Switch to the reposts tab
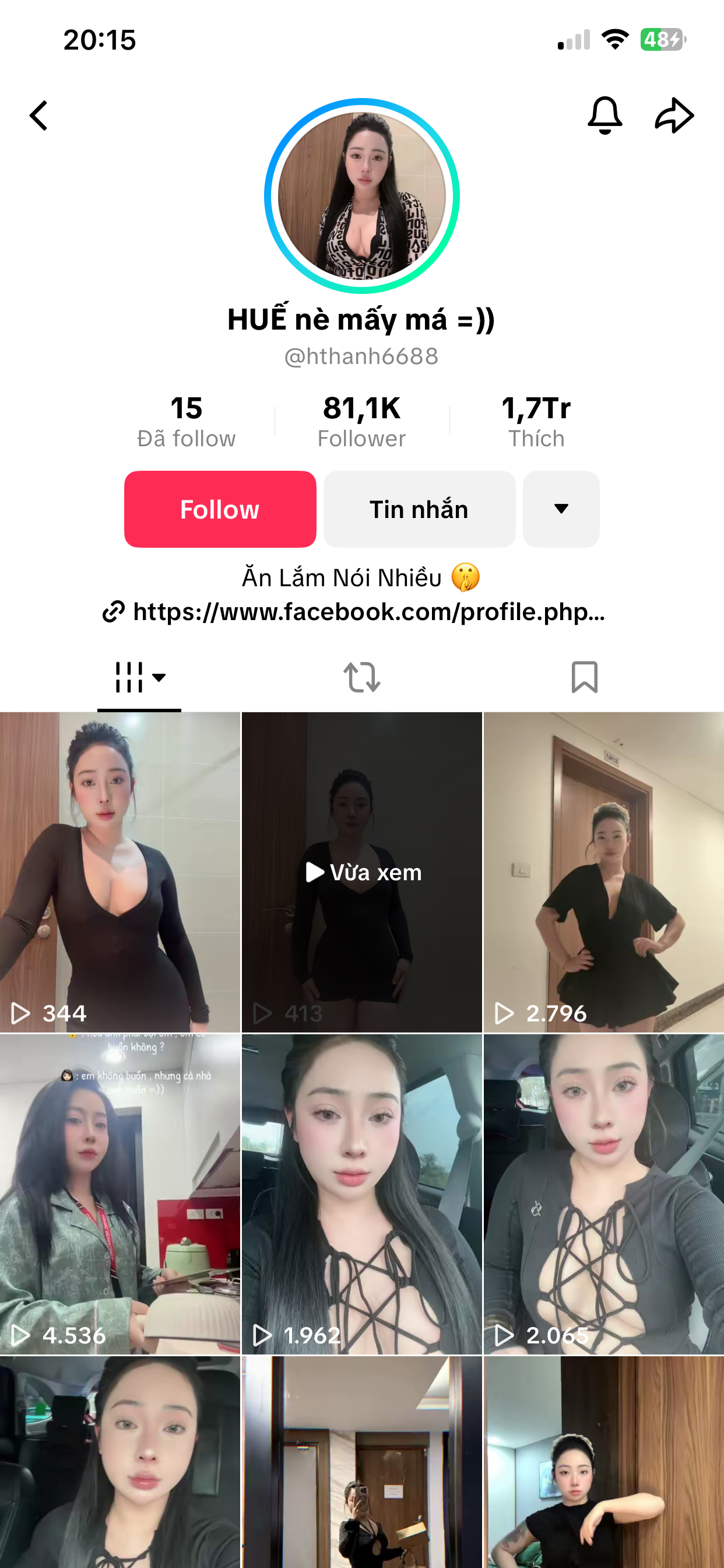 (362, 677)
